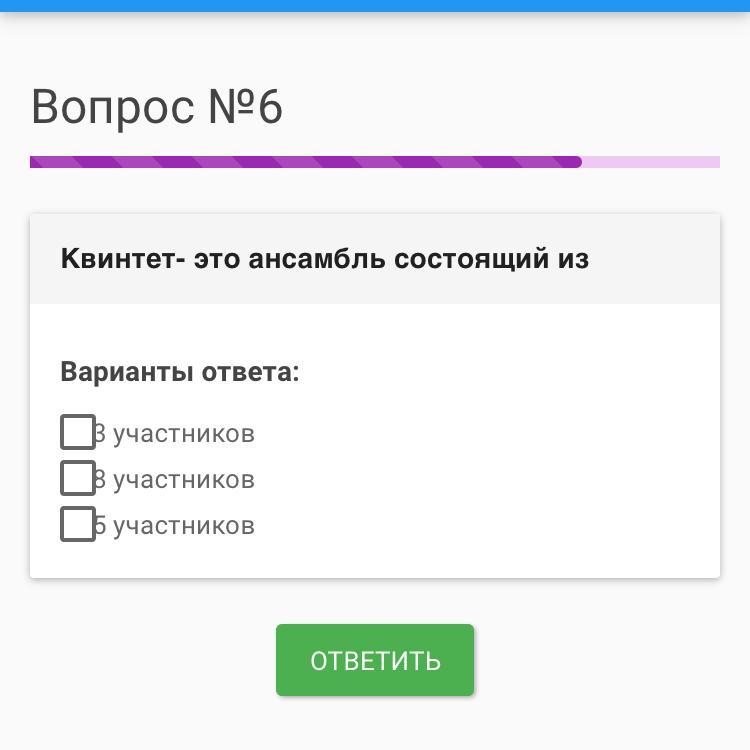This screenshot has width=750, height=750.
Task: Tick the 5 участников answer checkbox
Action: tap(78, 525)
